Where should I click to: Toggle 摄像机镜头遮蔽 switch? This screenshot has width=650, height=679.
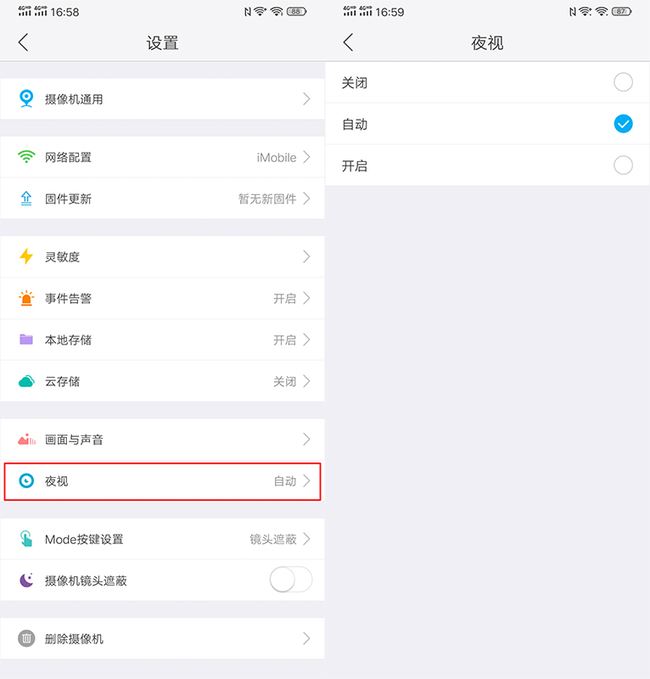291,580
